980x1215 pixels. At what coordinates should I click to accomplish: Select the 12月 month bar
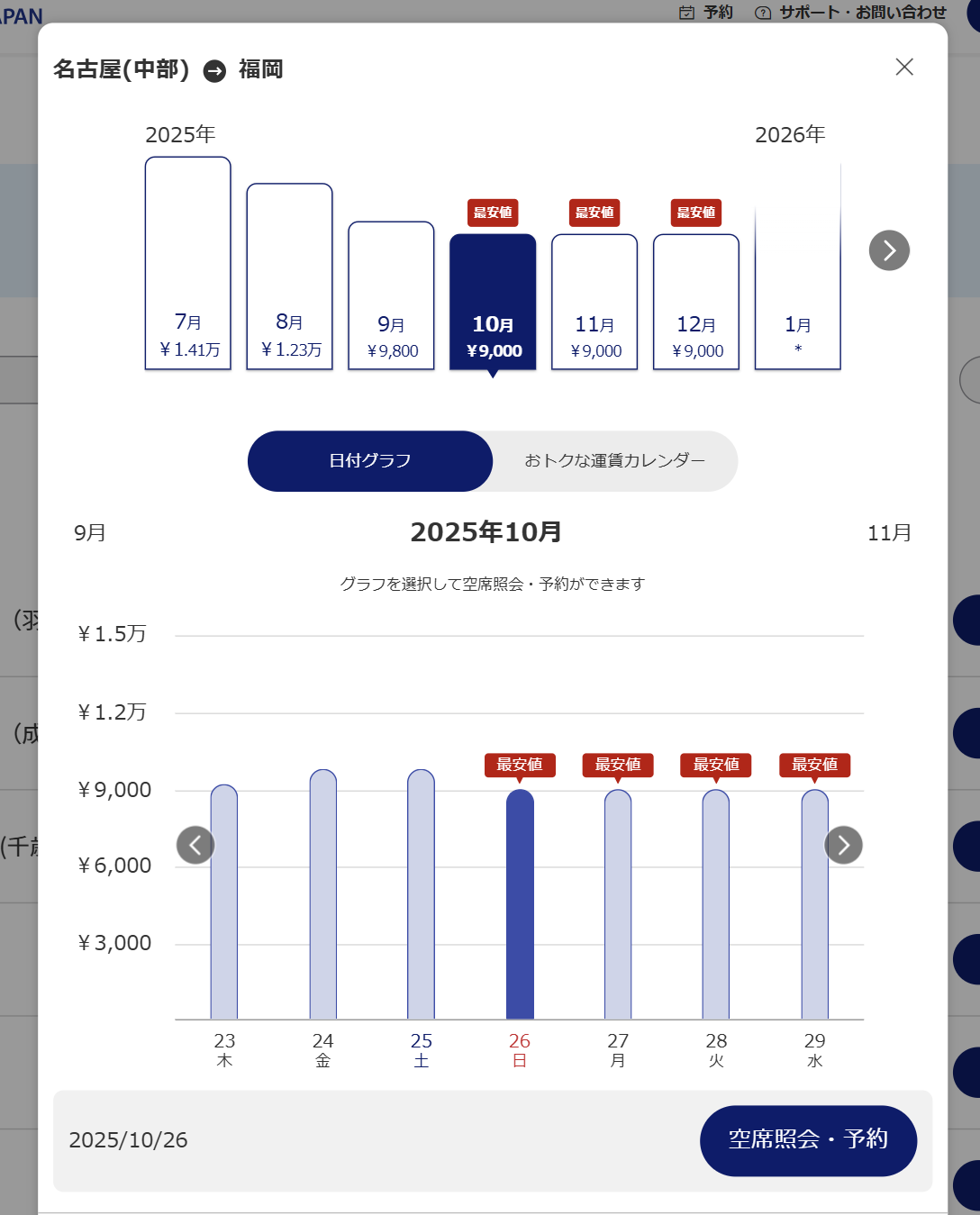[x=696, y=302]
